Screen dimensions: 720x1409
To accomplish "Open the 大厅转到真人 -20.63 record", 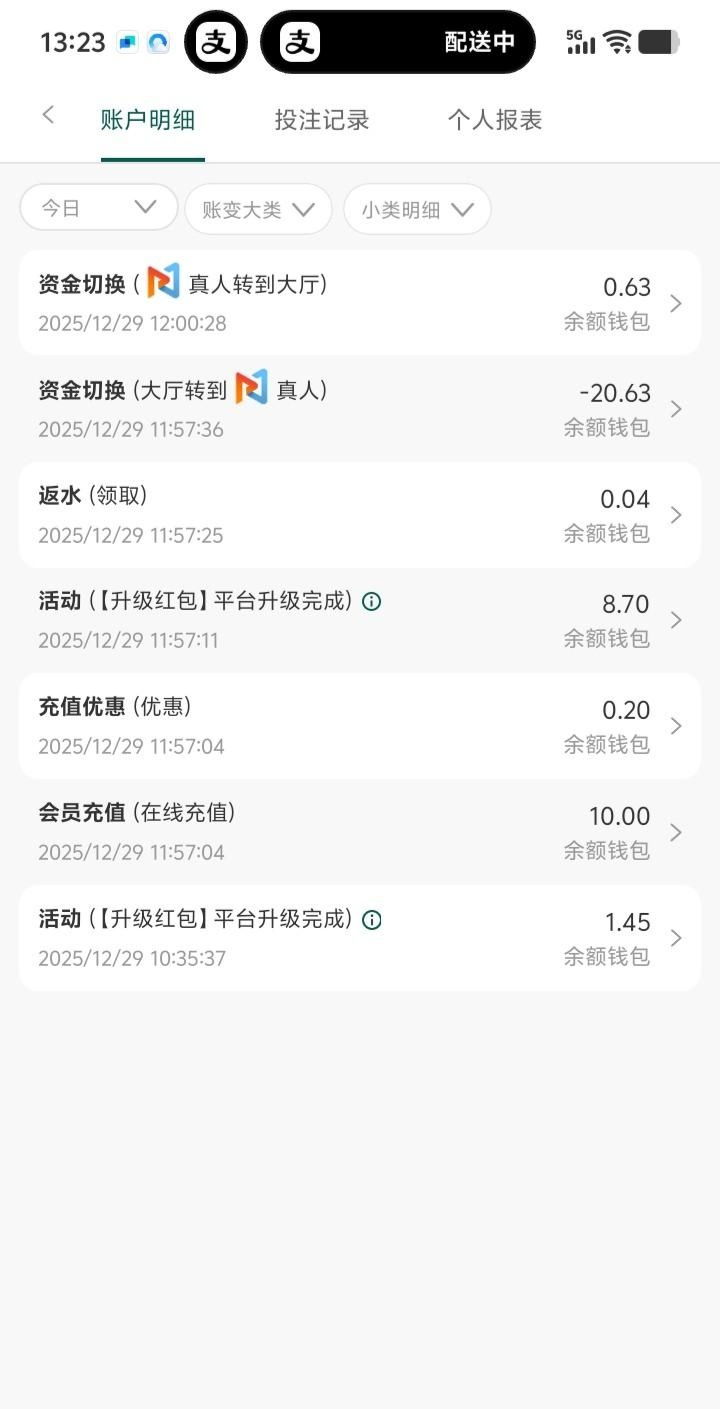I will tap(360, 408).
